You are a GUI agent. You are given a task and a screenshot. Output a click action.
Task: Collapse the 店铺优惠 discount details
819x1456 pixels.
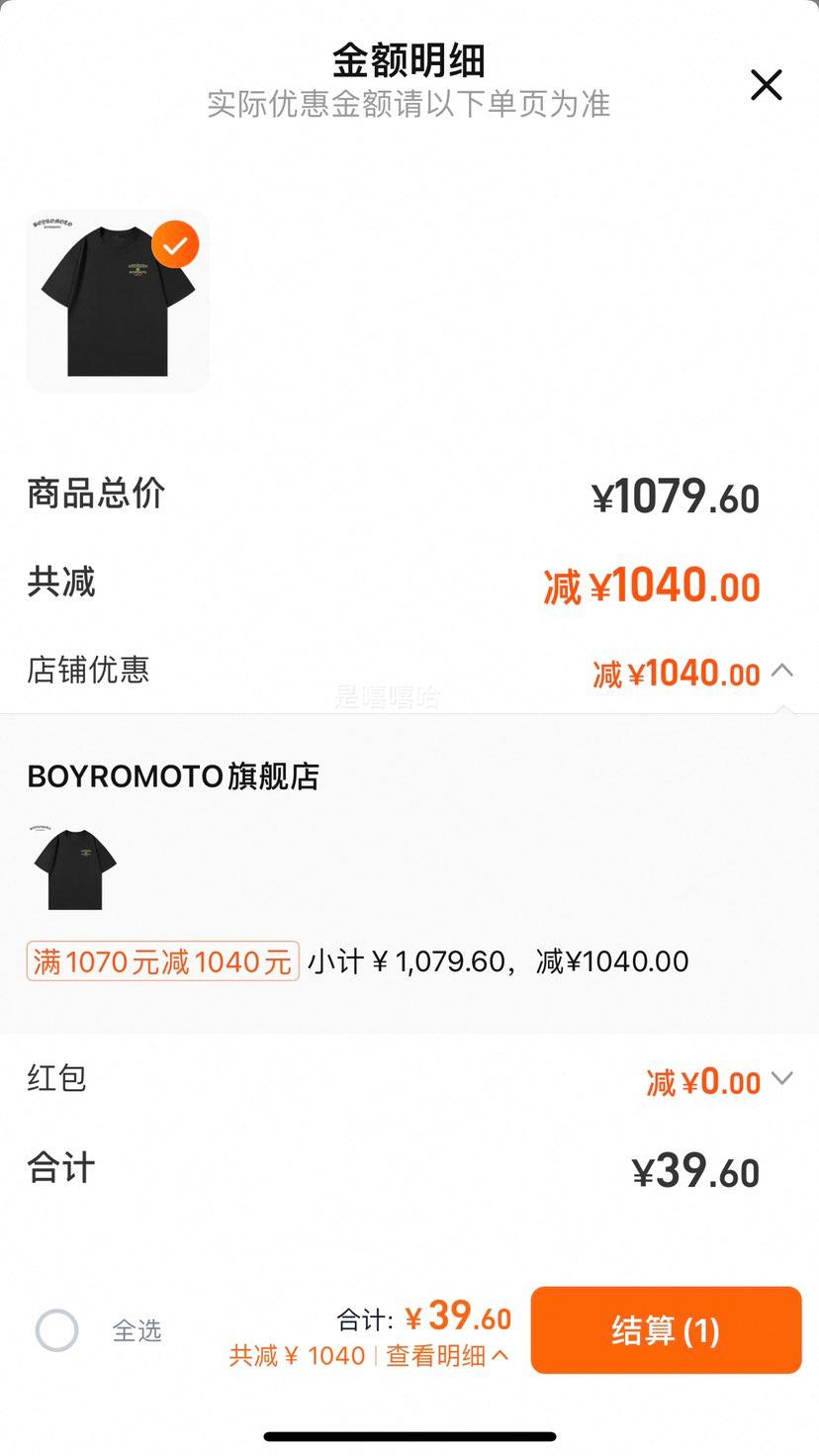point(781,671)
